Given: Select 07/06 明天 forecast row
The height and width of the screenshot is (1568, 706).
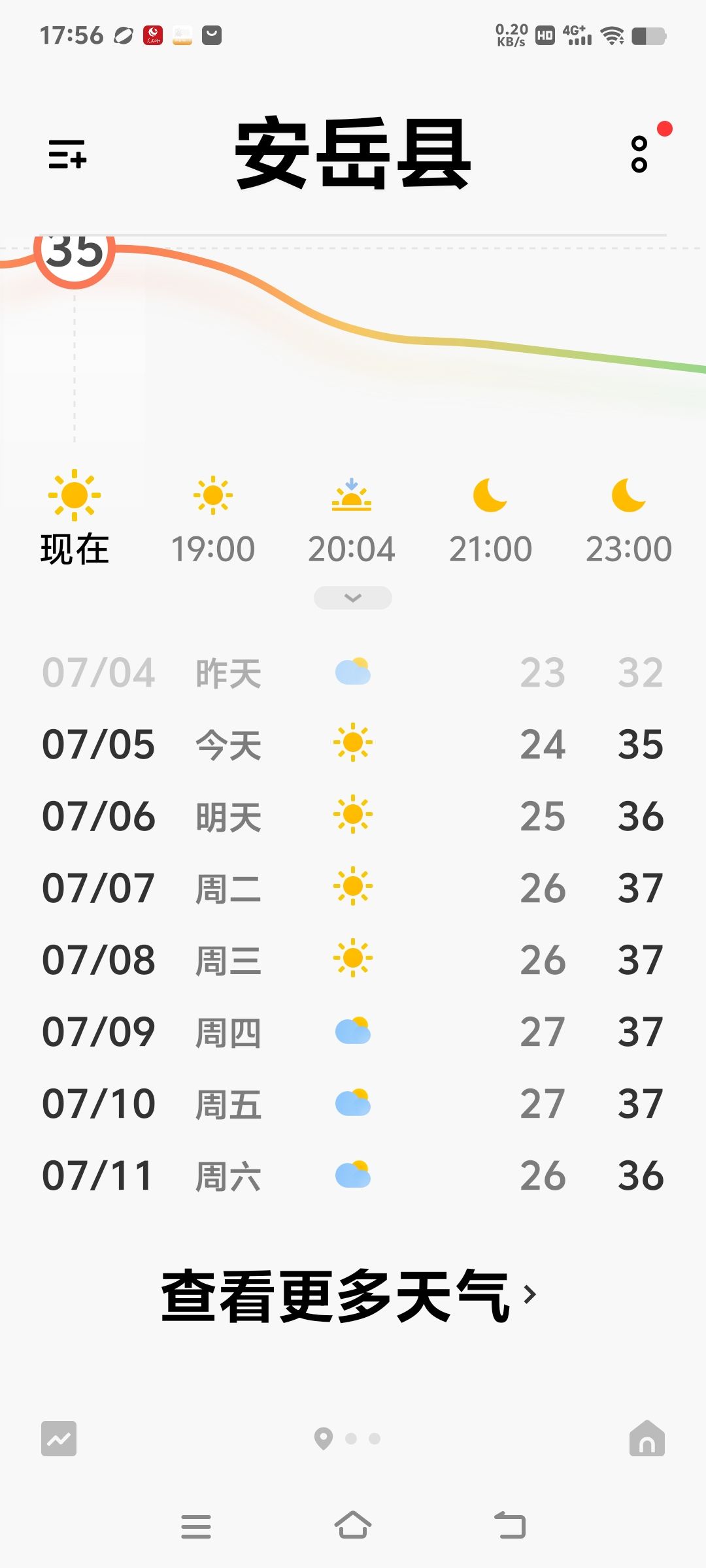Looking at the screenshot, I should (x=353, y=815).
